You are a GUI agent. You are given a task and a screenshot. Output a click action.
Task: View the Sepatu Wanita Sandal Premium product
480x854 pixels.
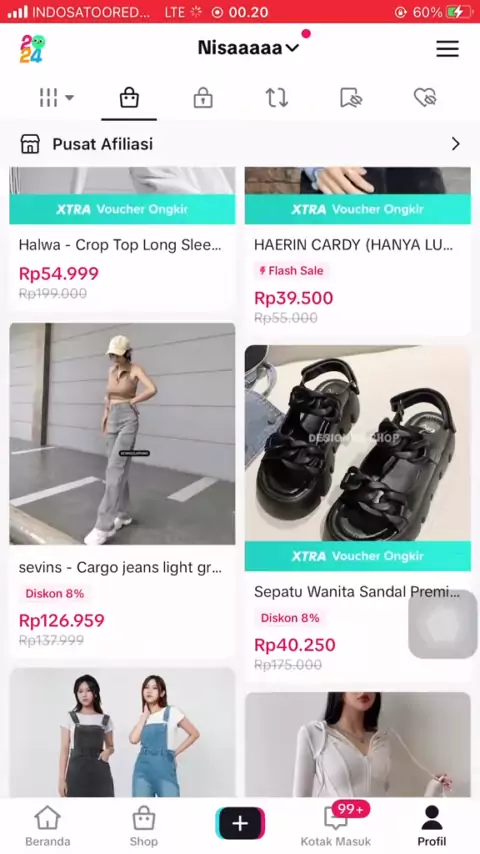point(357,514)
